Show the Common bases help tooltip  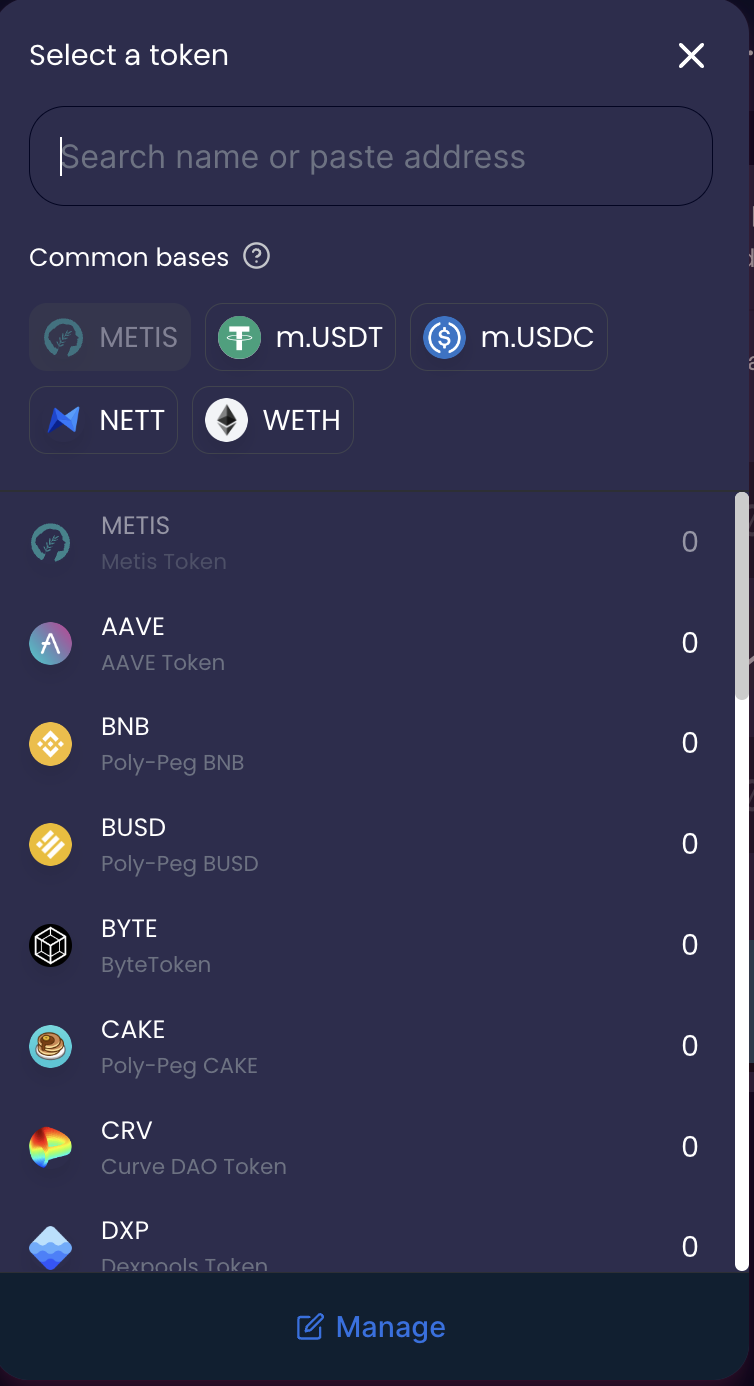click(257, 257)
